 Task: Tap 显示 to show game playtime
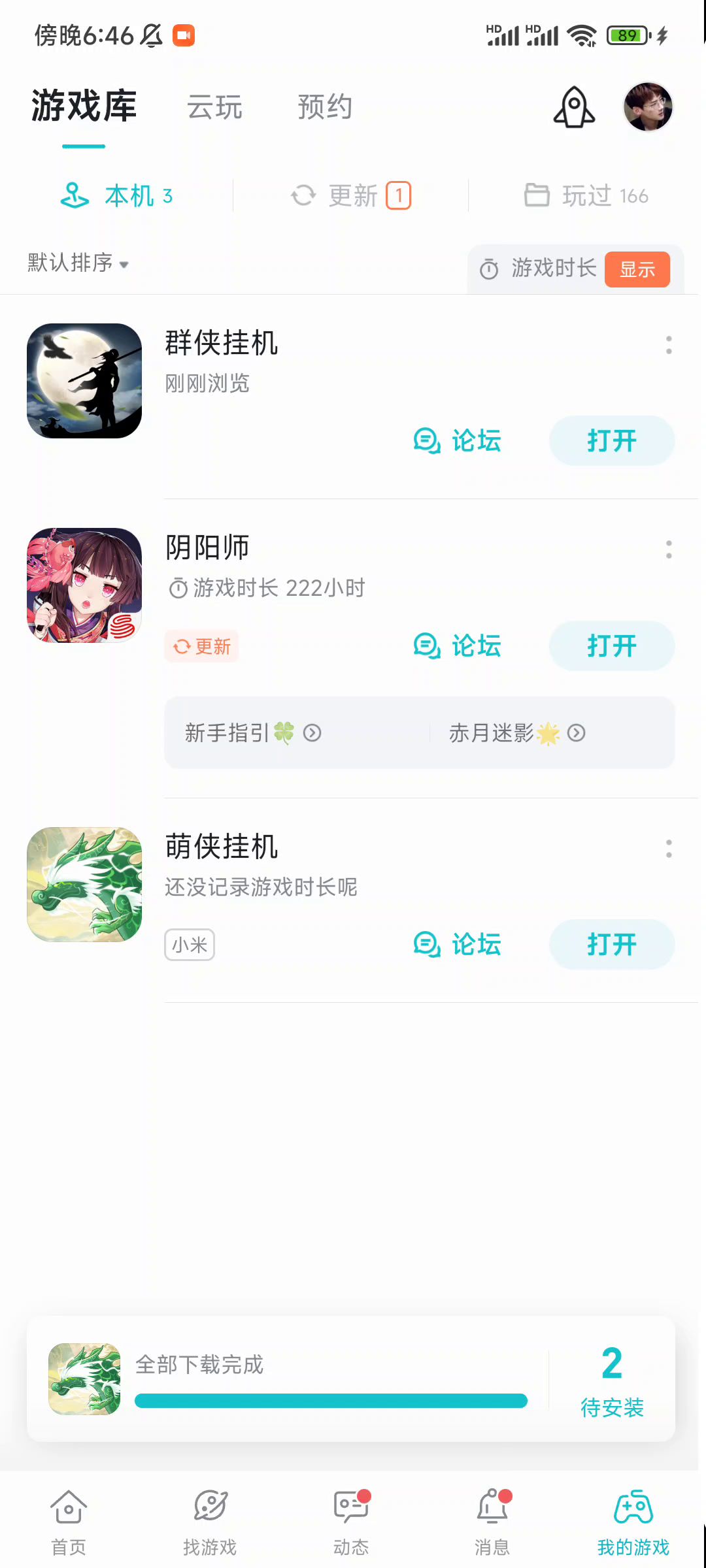(637, 269)
